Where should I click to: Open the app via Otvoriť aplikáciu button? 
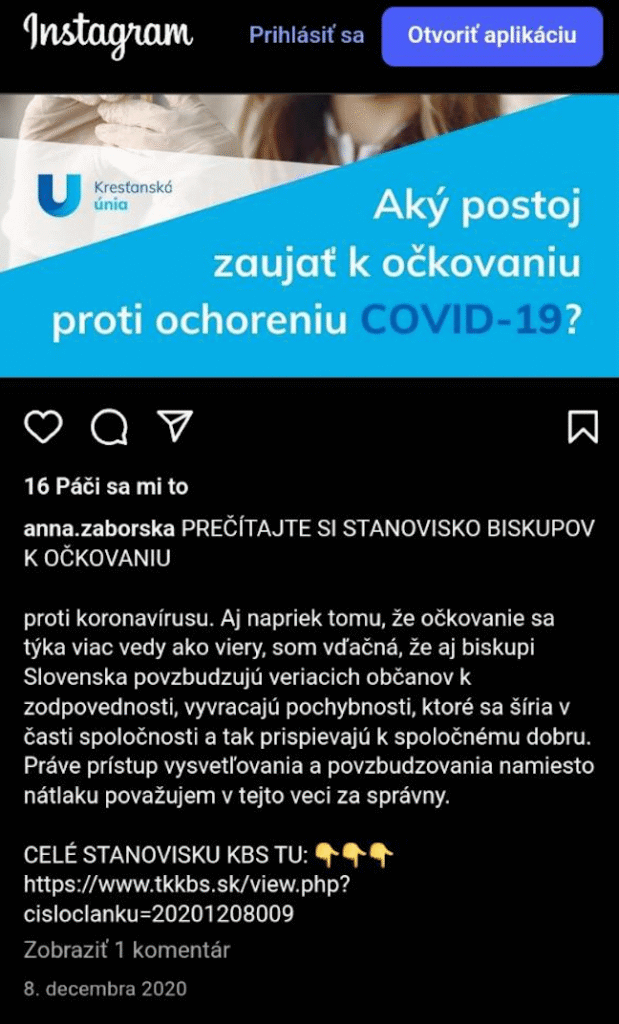(x=492, y=35)
